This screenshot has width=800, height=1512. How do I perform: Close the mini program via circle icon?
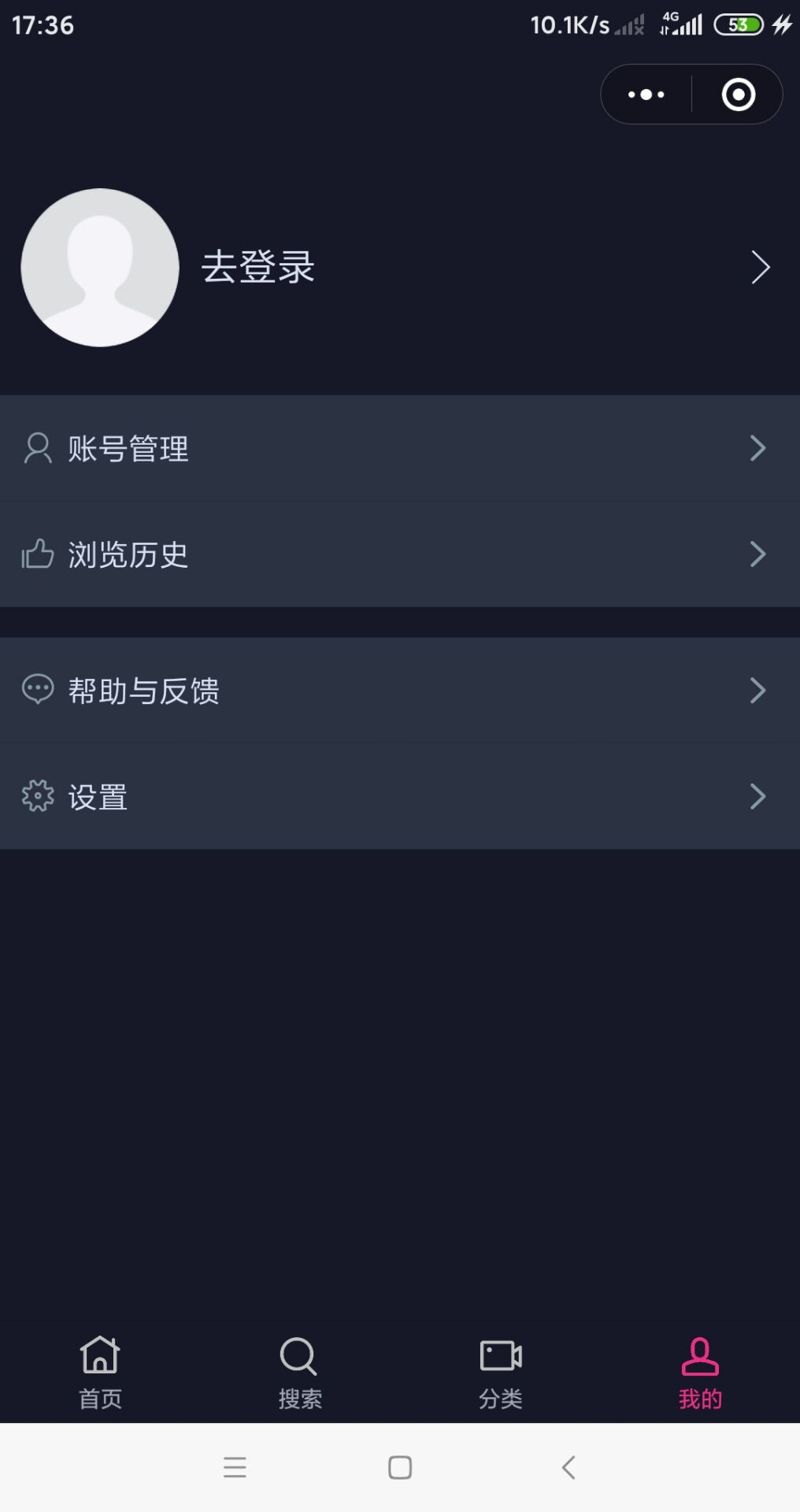coord(738,94)
